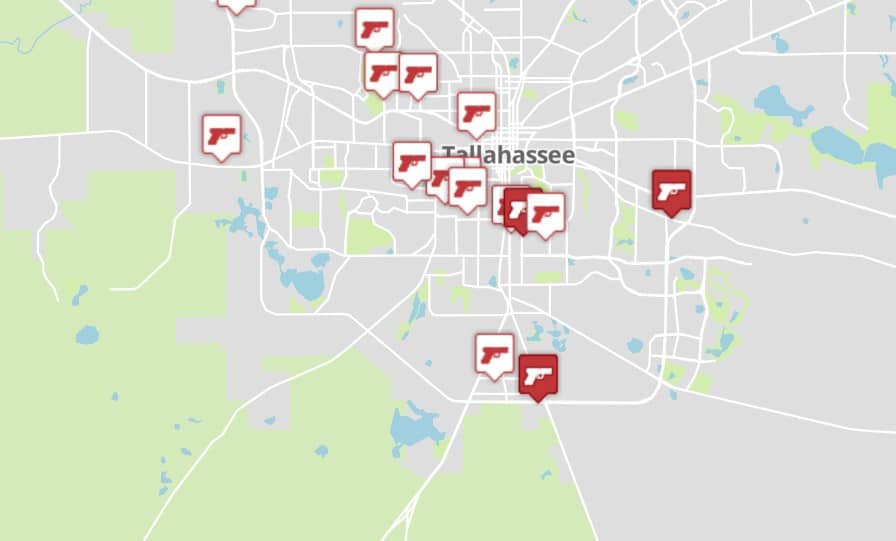
Task: Select the dark red gun marker south of the city
Action: pos(538,375)
